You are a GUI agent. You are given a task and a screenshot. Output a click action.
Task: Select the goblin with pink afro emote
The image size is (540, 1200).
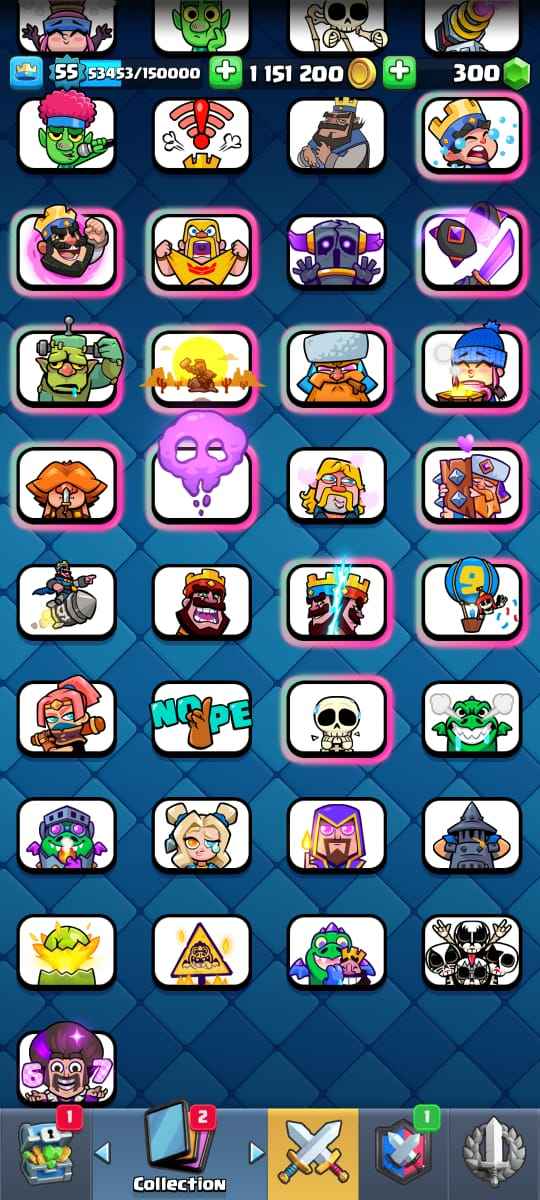point(67,132)
